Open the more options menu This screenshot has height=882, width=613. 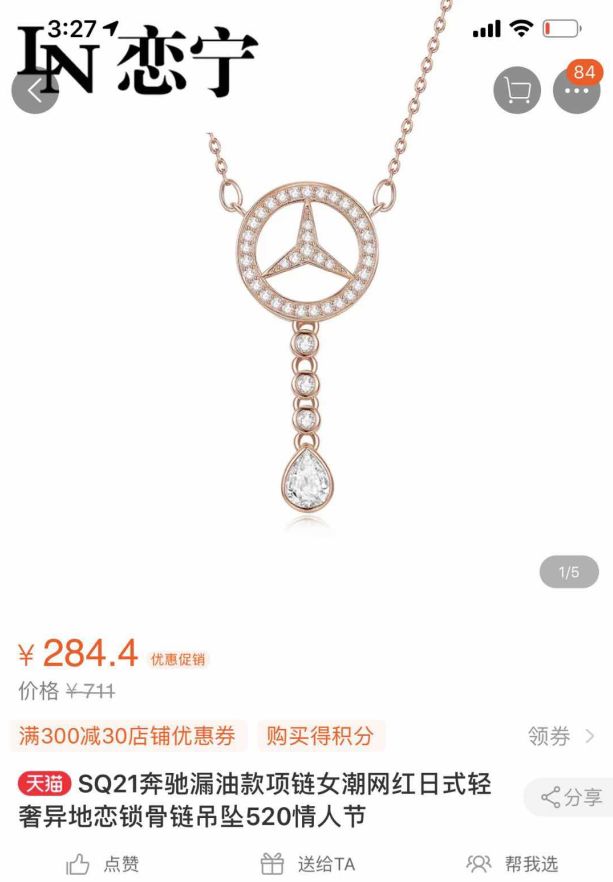(x=576, y=91)
